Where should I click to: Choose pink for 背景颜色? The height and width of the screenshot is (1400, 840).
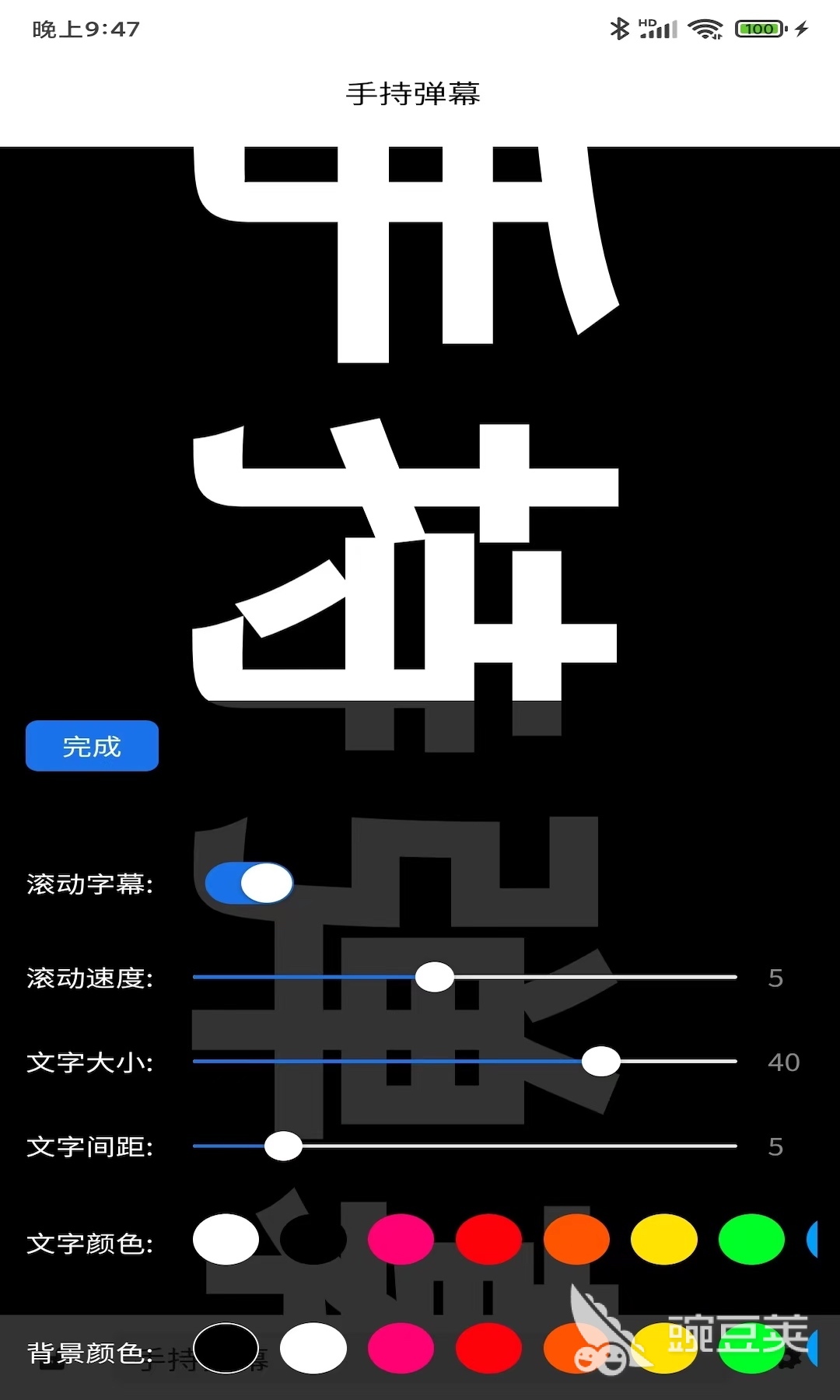tap(401, 1348)
